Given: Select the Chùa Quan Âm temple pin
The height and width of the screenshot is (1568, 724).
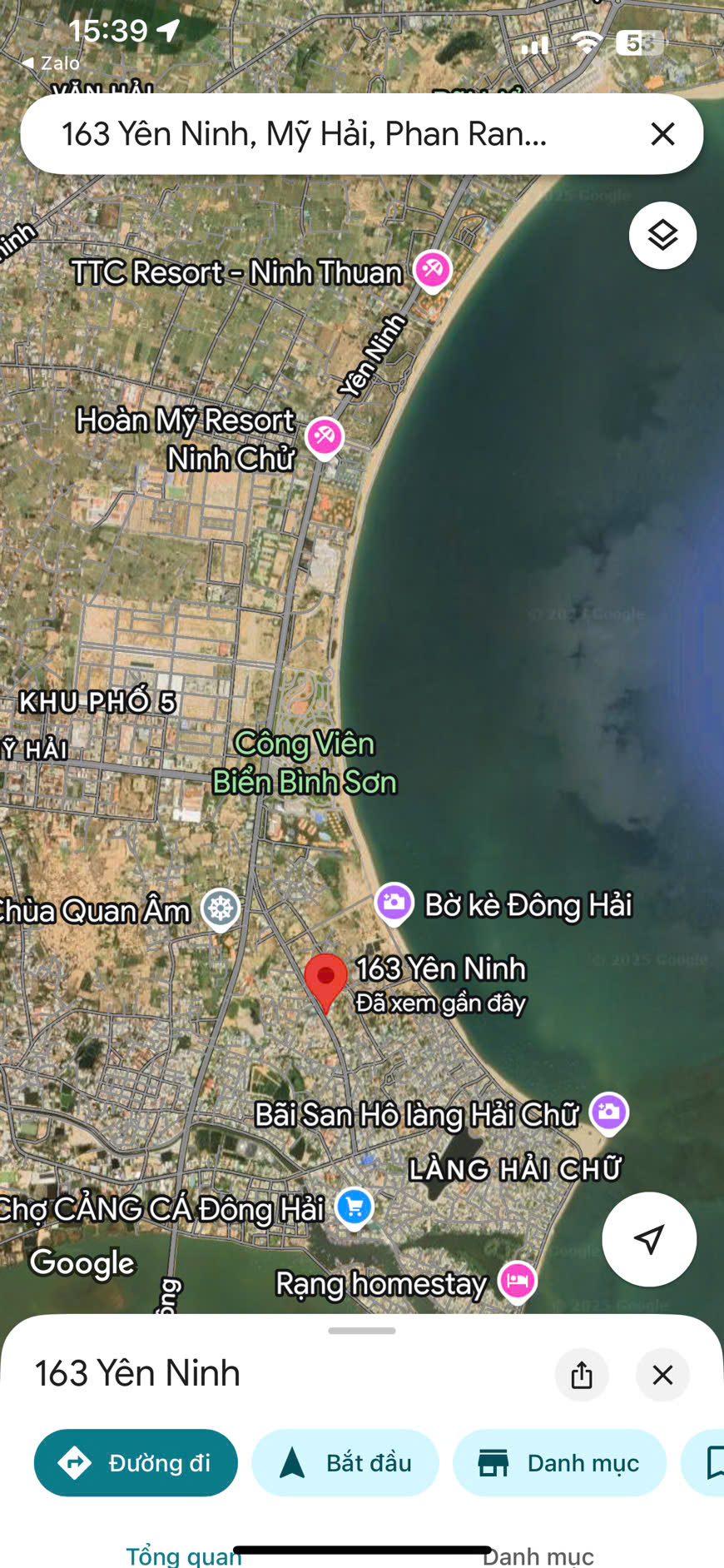Looking at the screenshot, I should [221, 908].
